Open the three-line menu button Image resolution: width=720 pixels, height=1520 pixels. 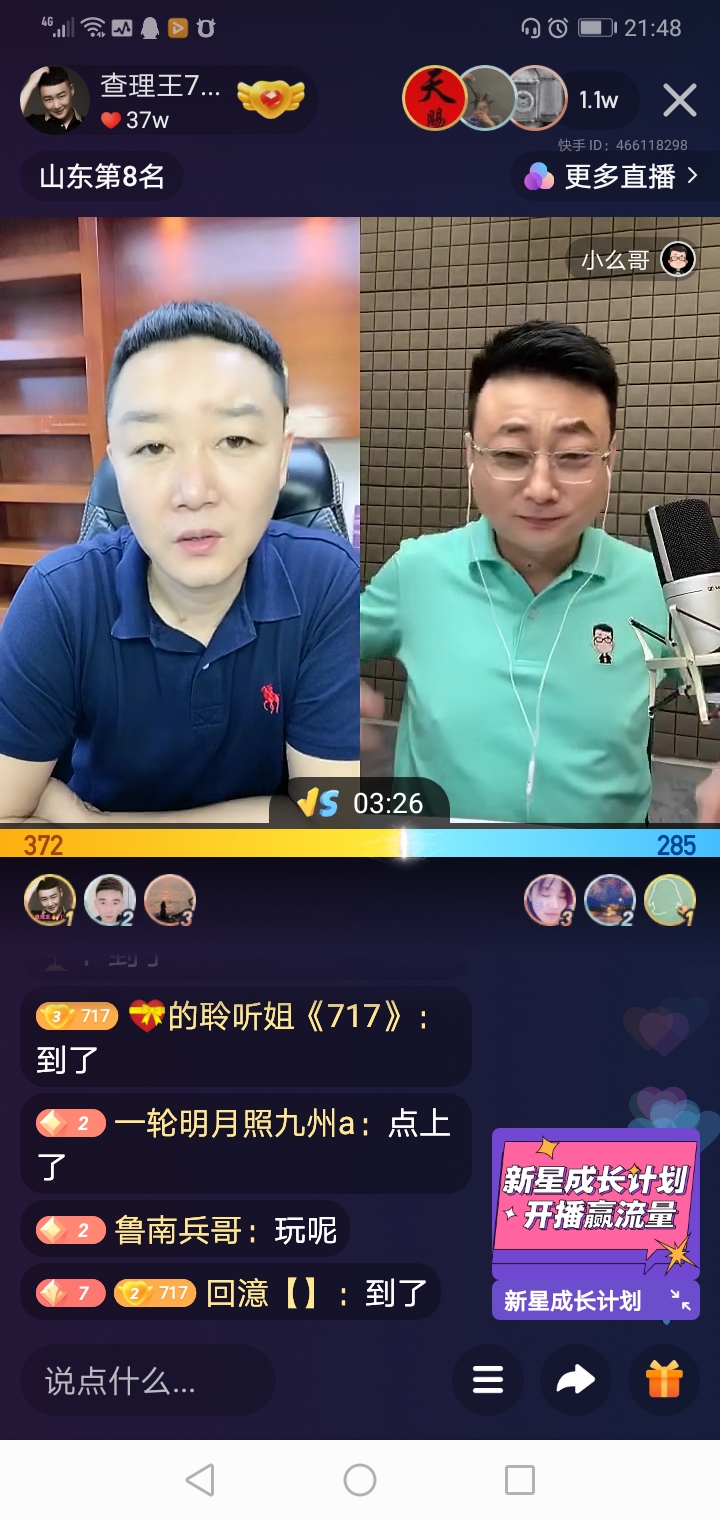[488, 1381]
